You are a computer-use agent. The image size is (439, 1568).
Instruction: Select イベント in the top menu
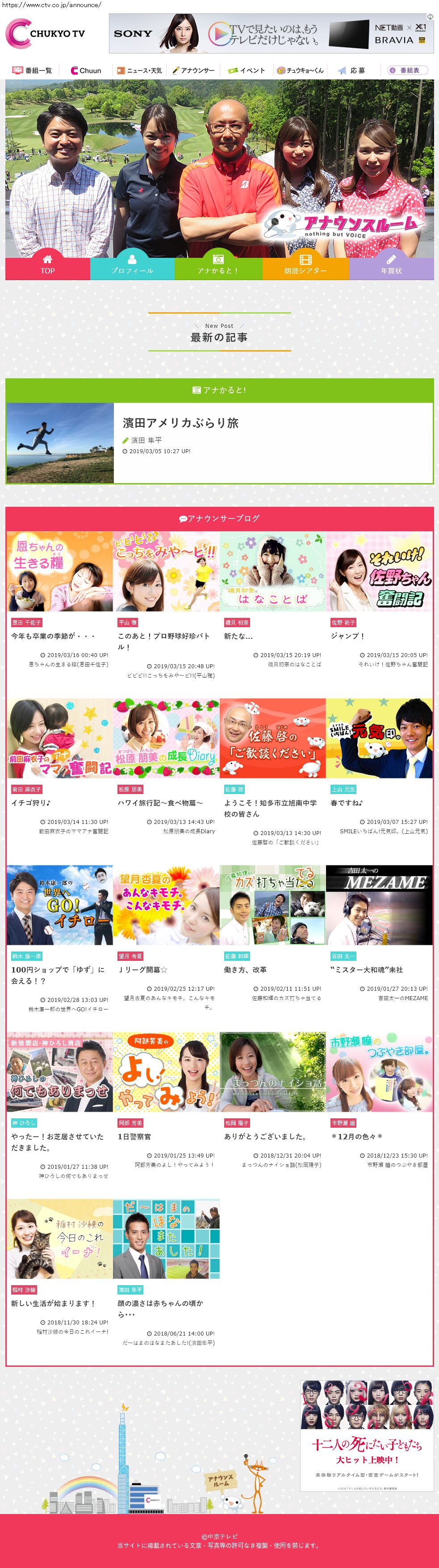pyautogui.click(x=247, y=70)
